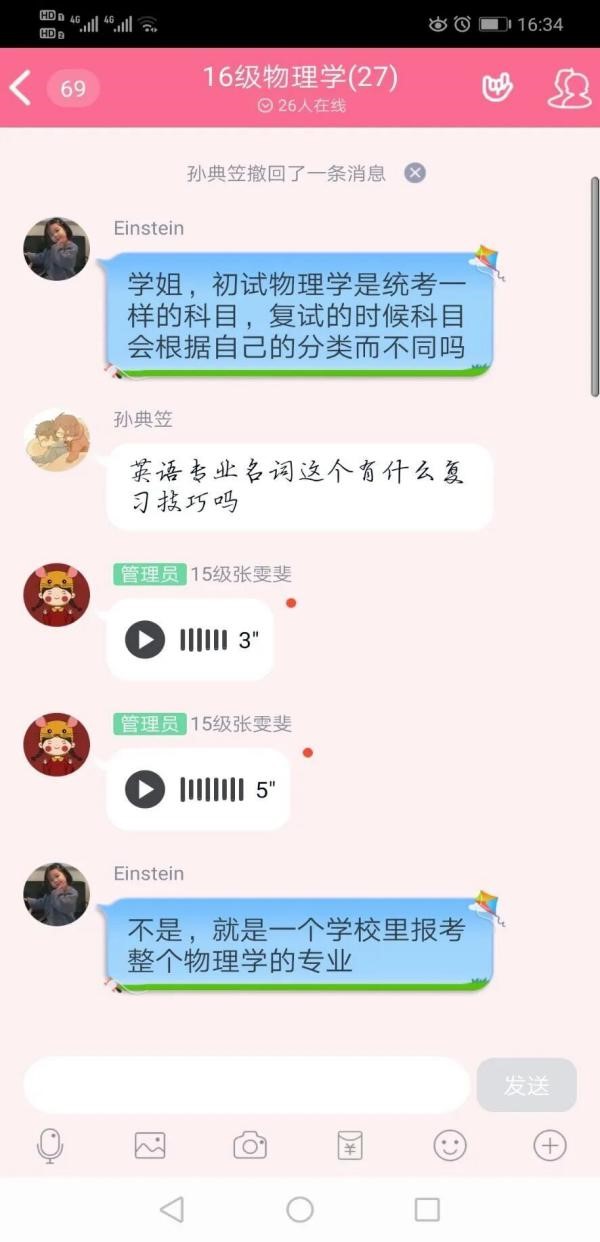The height and width of the screenshot is (1242, 600).
Task: Focus the message input field
Action: pos(245,1085)
